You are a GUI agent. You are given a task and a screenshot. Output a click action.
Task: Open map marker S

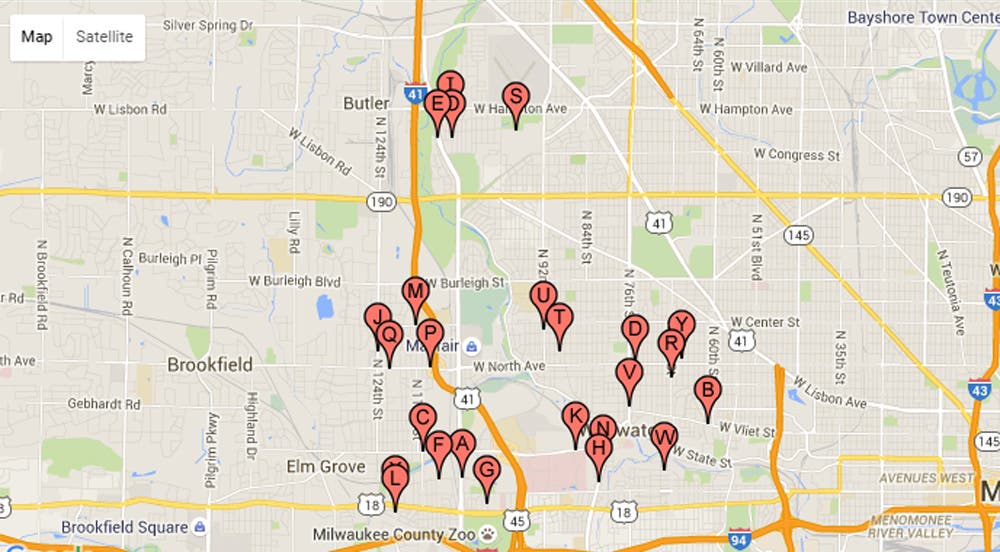point(515,98)
